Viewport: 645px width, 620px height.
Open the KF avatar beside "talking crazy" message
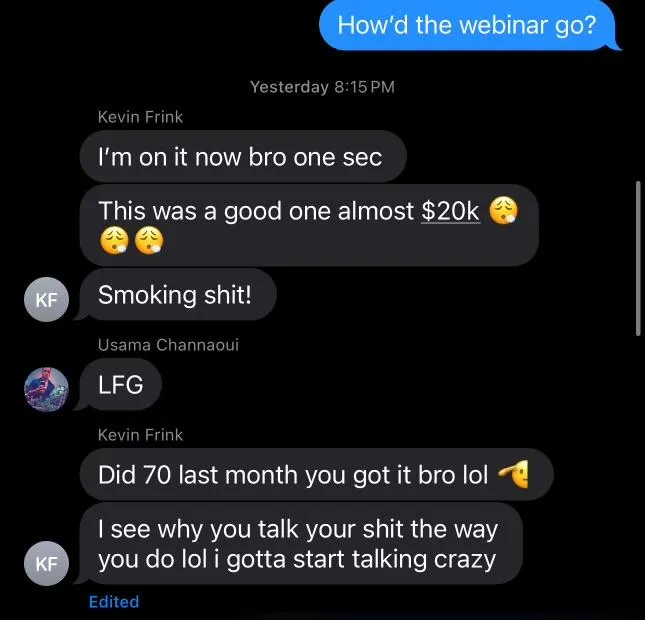[46, 563]
